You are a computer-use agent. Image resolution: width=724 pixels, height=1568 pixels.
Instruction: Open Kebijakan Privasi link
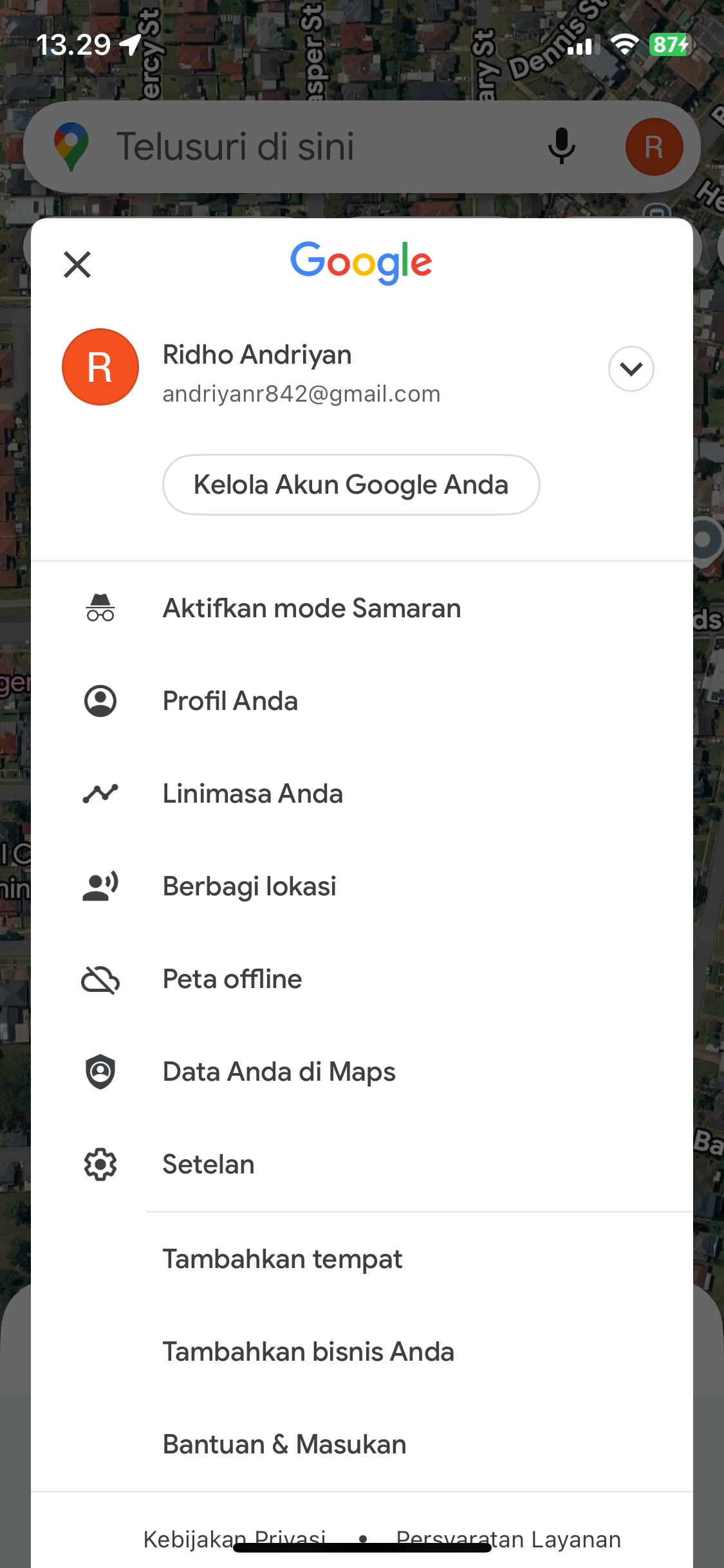234,1540
